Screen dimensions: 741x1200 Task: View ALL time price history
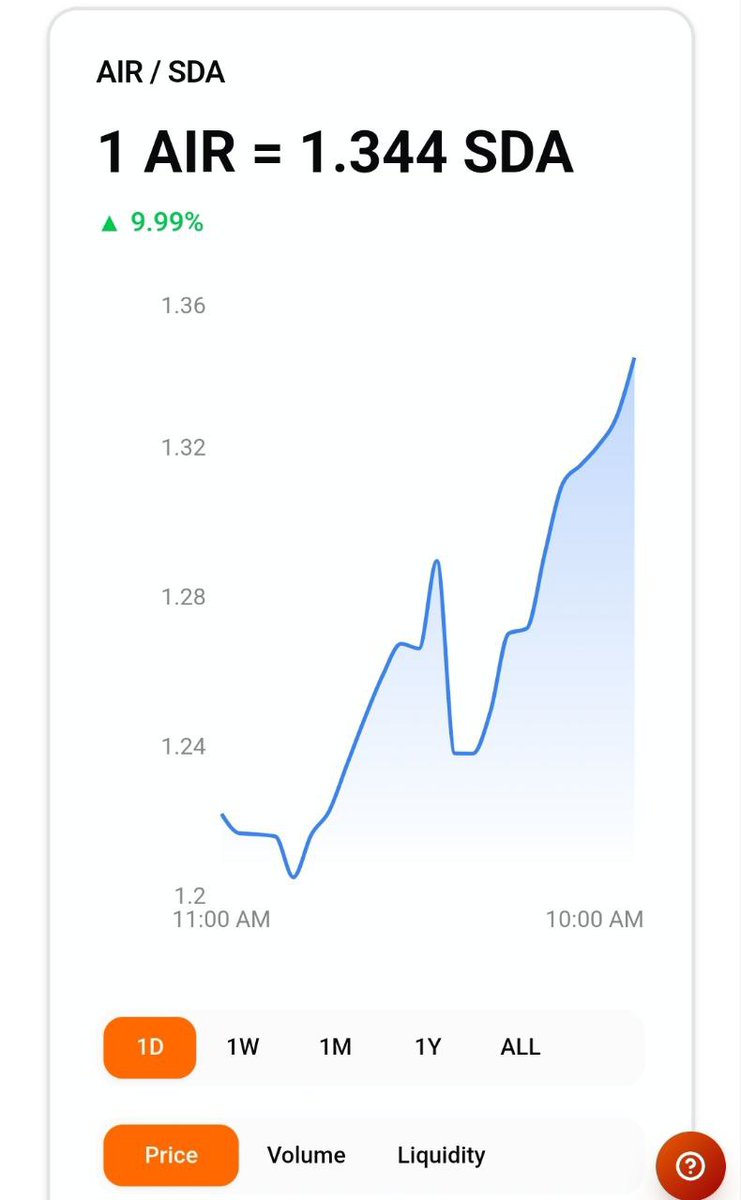coord(520,1047)
